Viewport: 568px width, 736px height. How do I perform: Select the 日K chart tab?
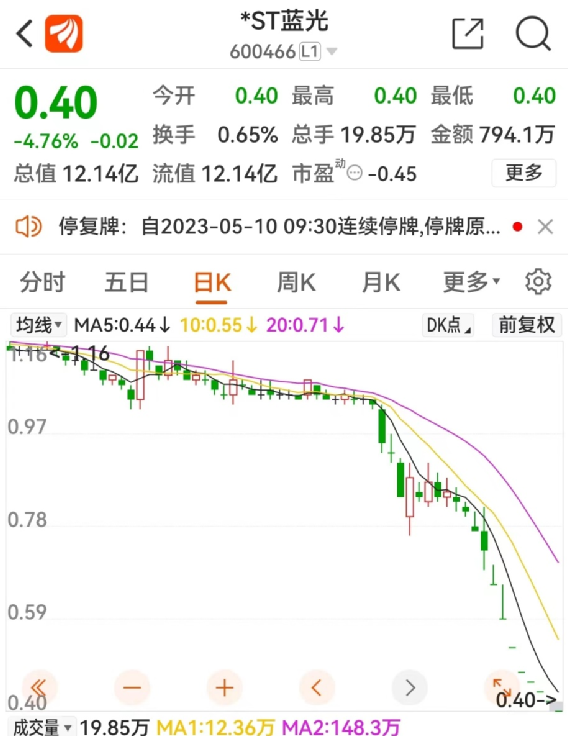coord(212,284)
